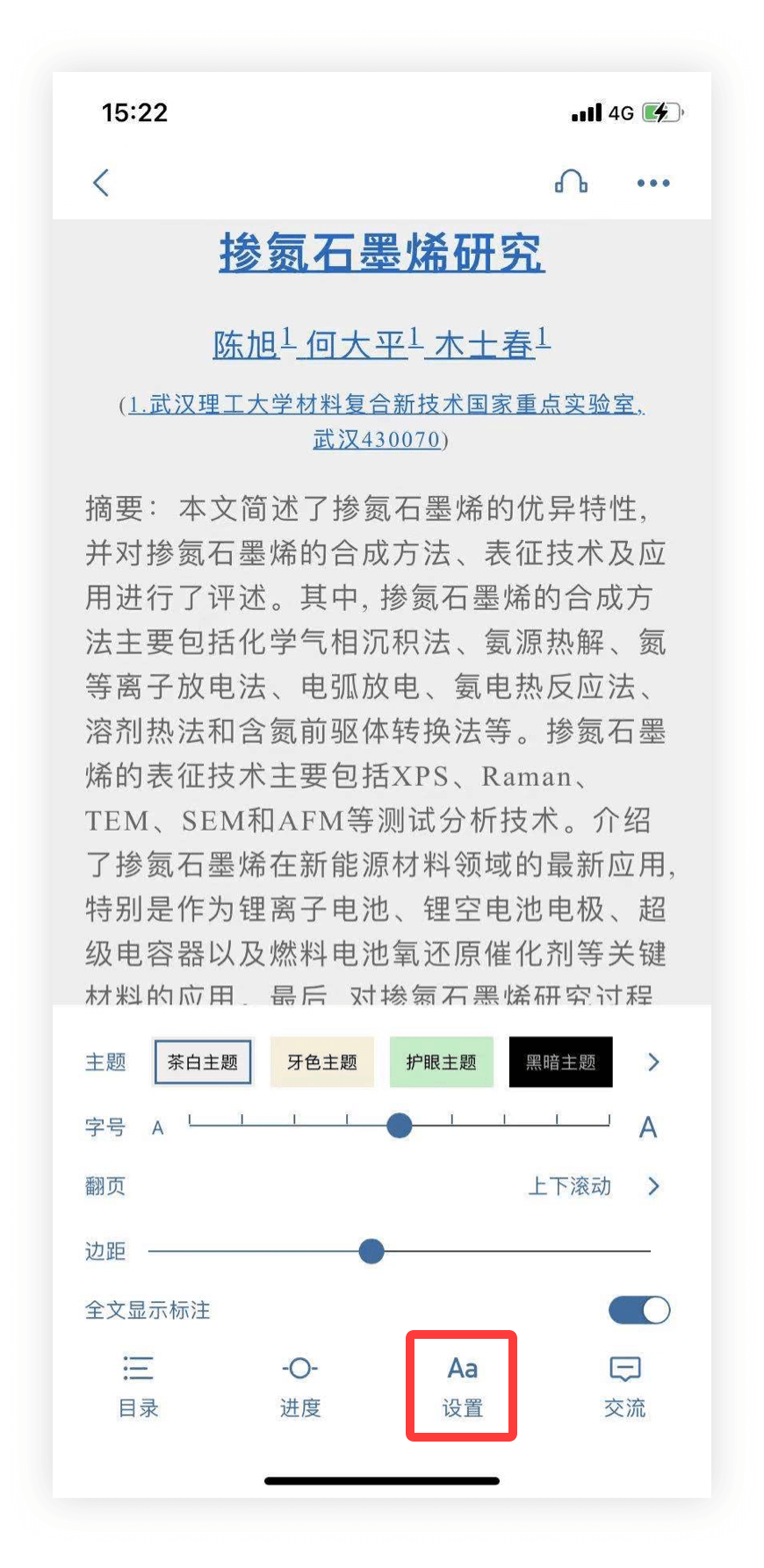Tap the 字号 font size slider track
764x1568 pixels.
tap(400, 1125)
